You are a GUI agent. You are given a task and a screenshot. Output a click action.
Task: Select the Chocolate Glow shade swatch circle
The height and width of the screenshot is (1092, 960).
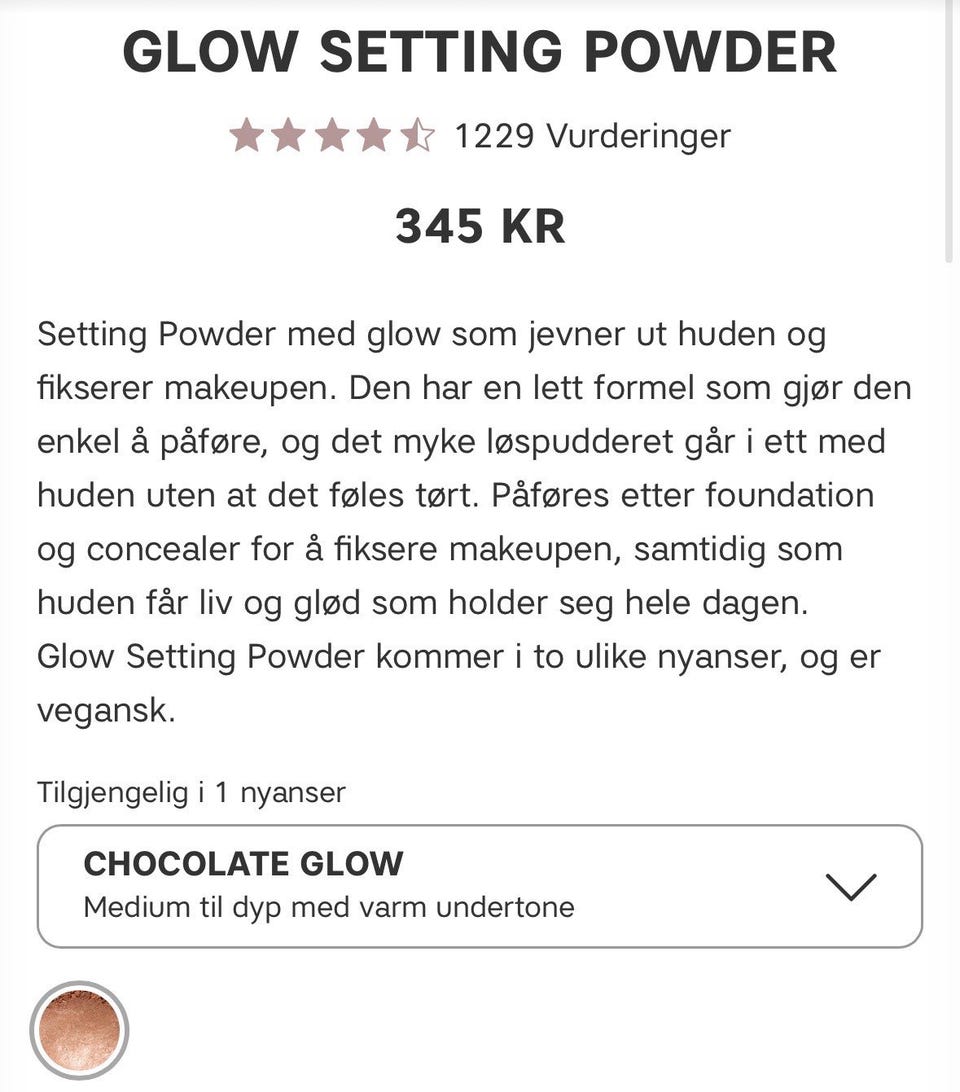coord(80,1031)
